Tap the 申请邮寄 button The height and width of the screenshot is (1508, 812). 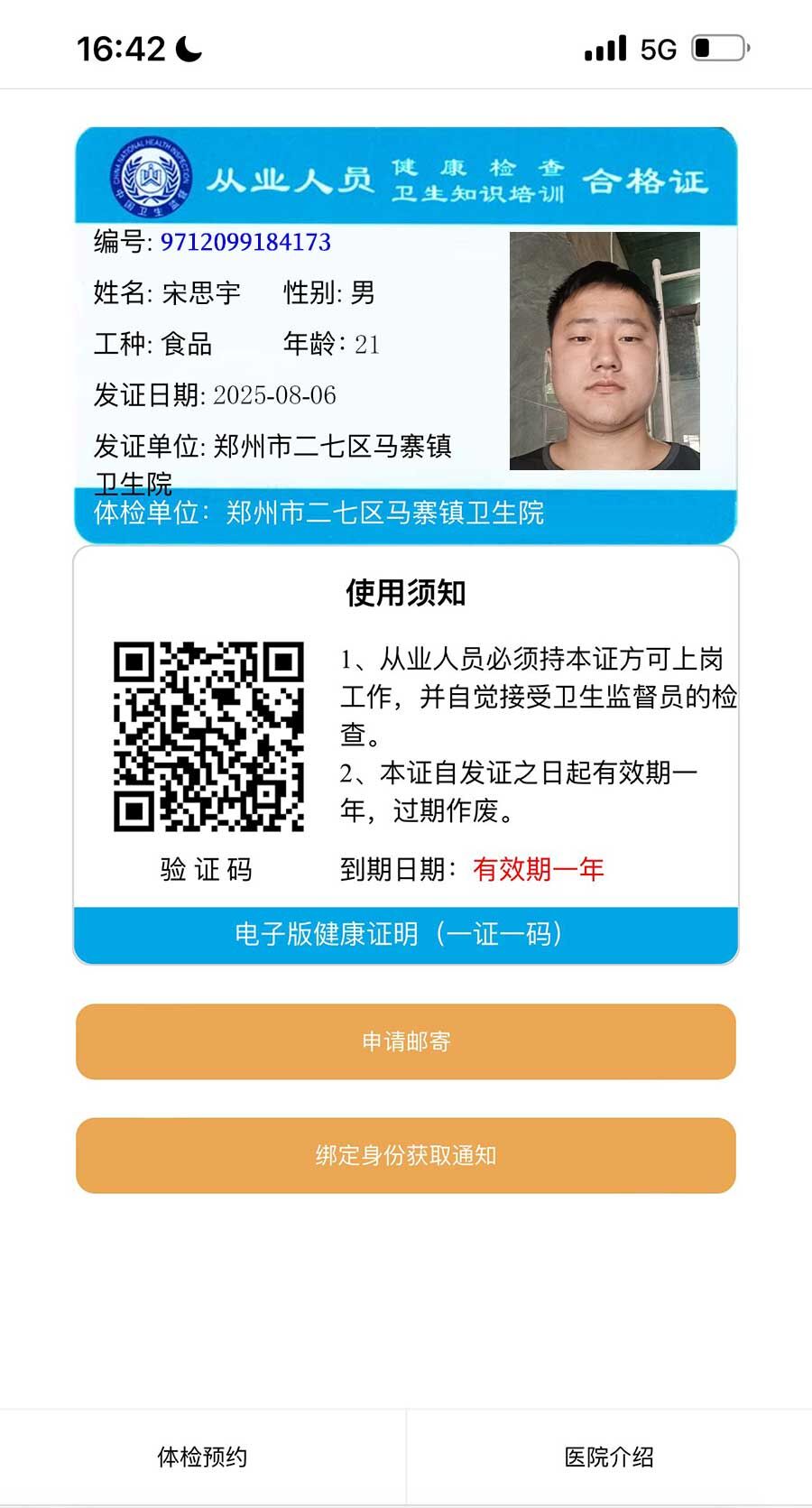pos(406,1041)
